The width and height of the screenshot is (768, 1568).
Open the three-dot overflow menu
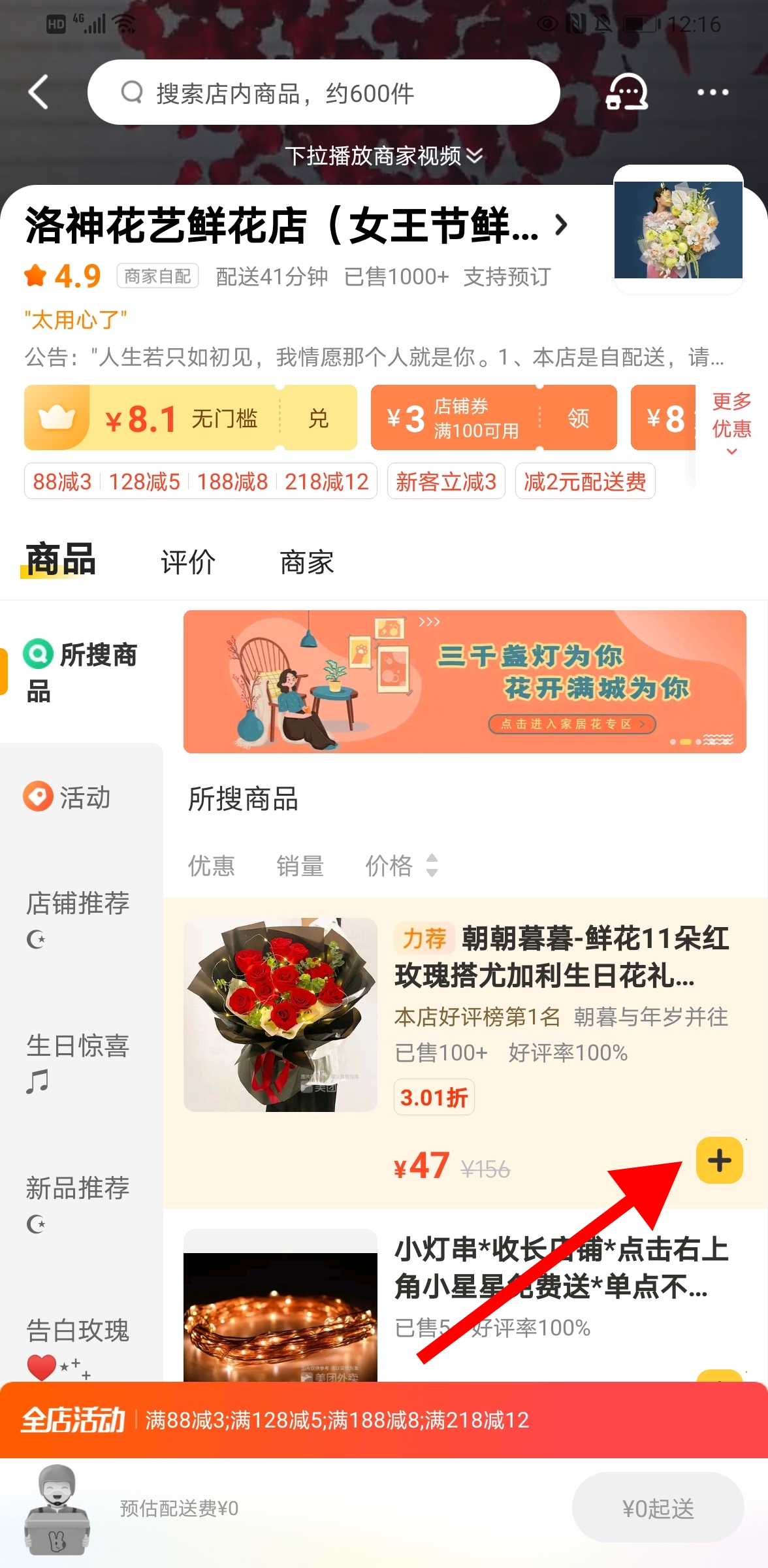point(712,92)
